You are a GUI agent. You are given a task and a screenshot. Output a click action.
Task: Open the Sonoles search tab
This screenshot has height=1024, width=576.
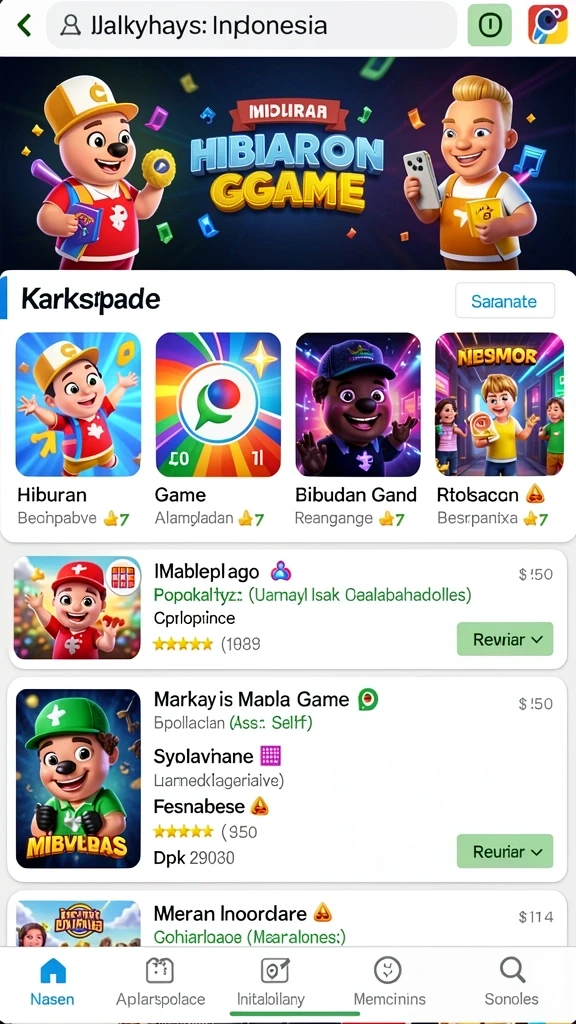point(511,982)
